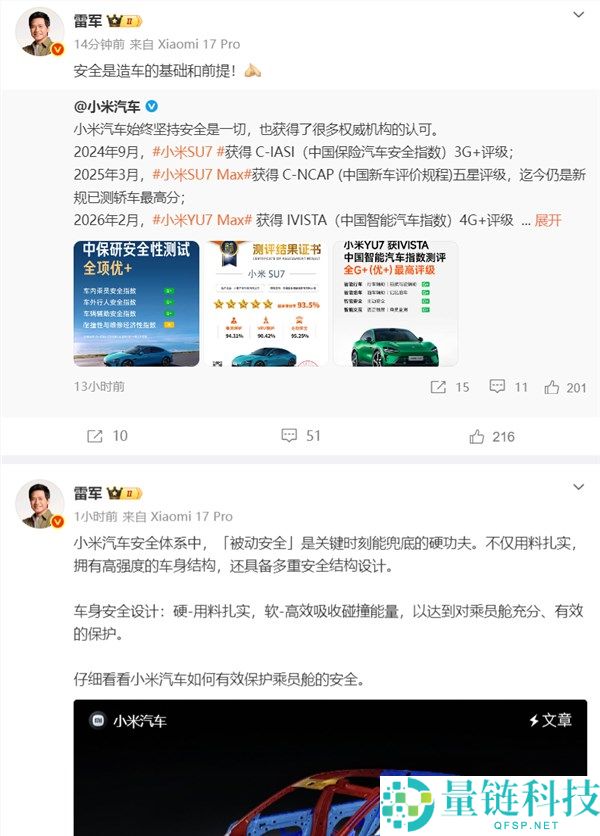
Task: Repost the first post with 10 reposts
Action: coord(107,436)
